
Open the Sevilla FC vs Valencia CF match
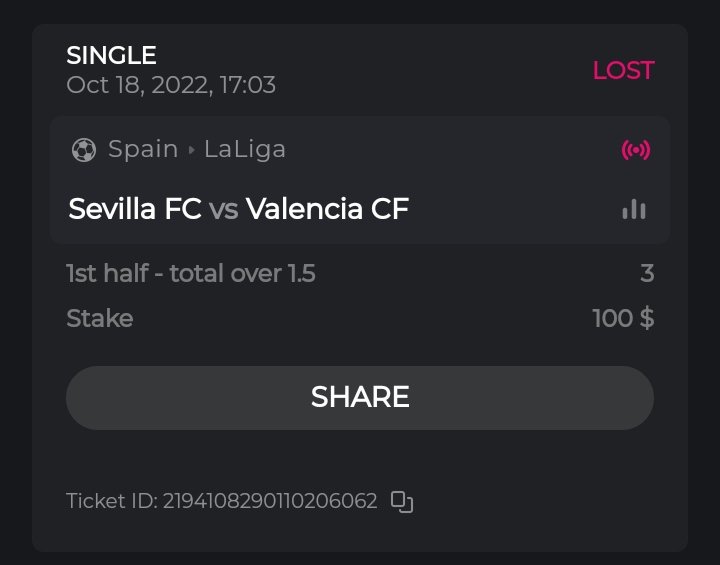pyautogui.click(x=238, y=209)
